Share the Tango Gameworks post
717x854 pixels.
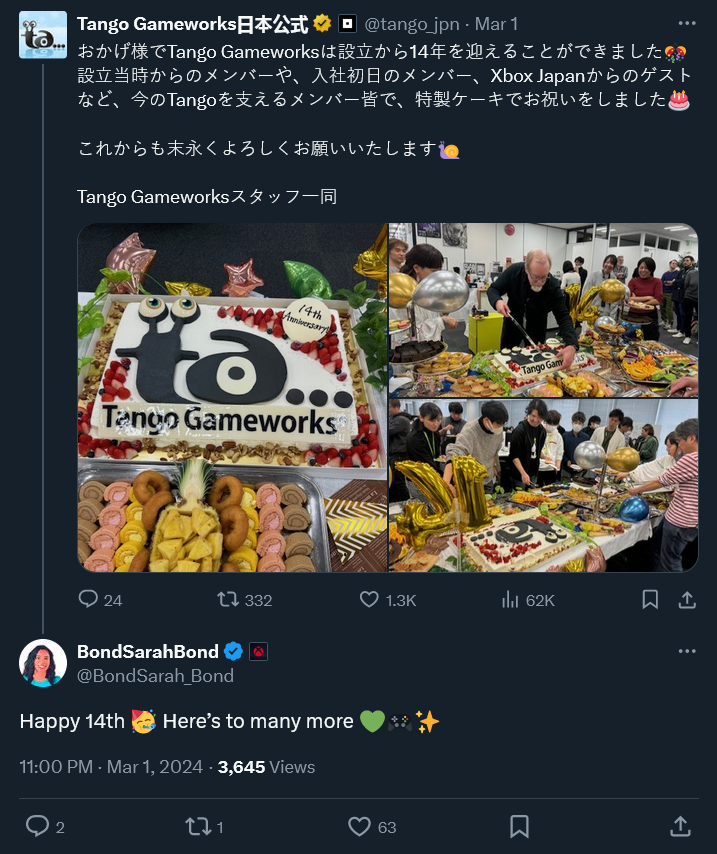(x=687, y=600)
